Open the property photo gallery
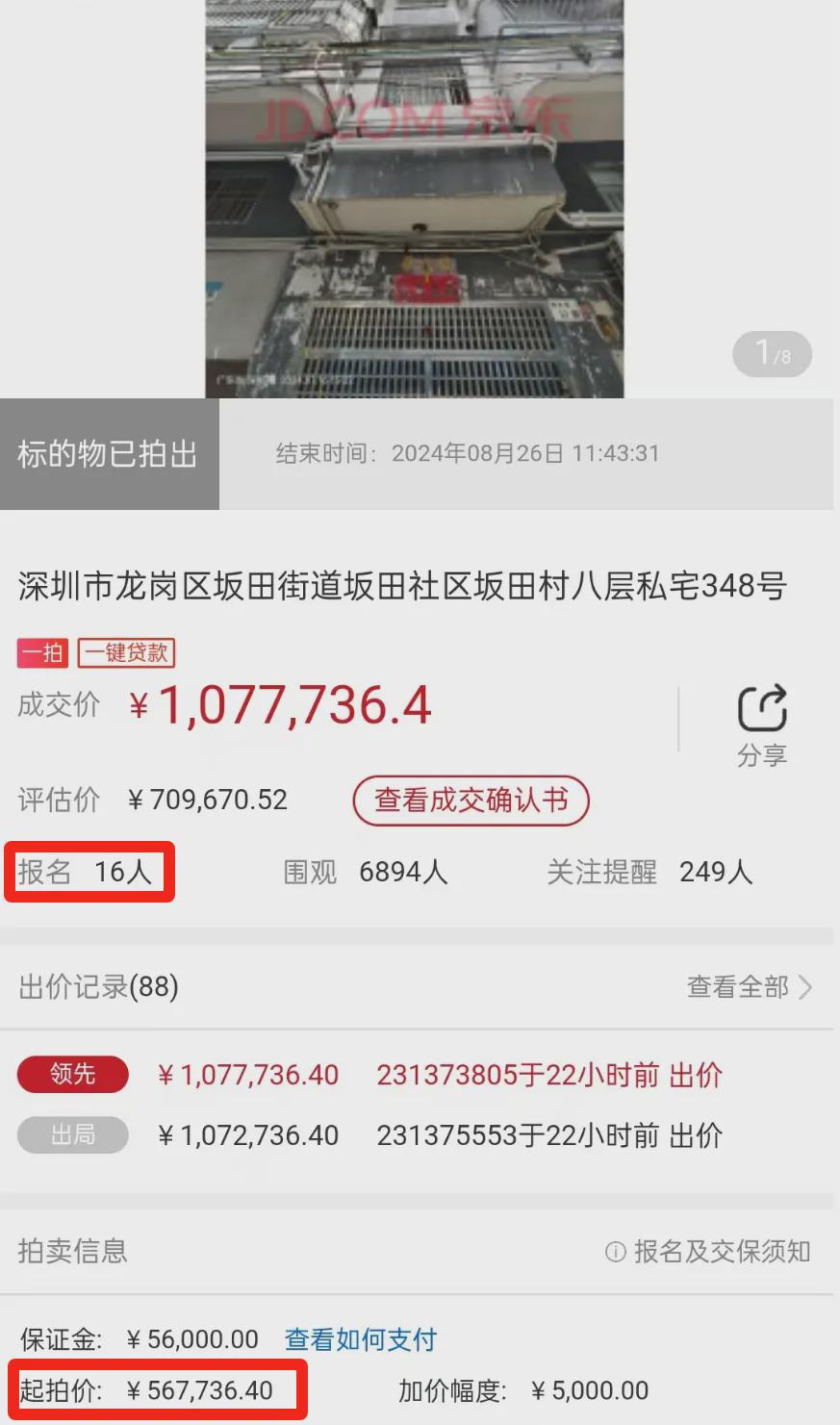 click(x=415, y=197)
